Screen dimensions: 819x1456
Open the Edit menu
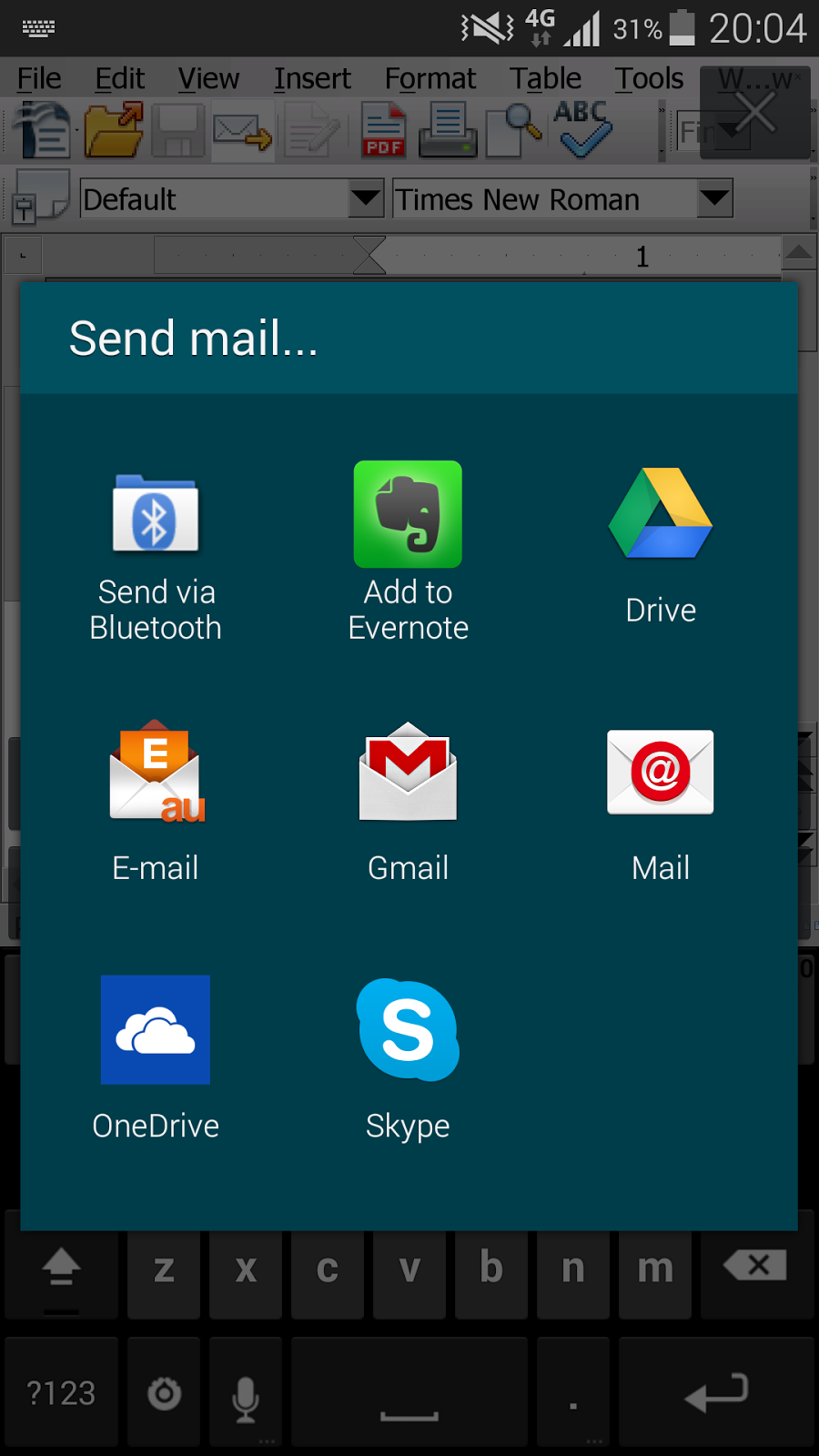[119, 79]
